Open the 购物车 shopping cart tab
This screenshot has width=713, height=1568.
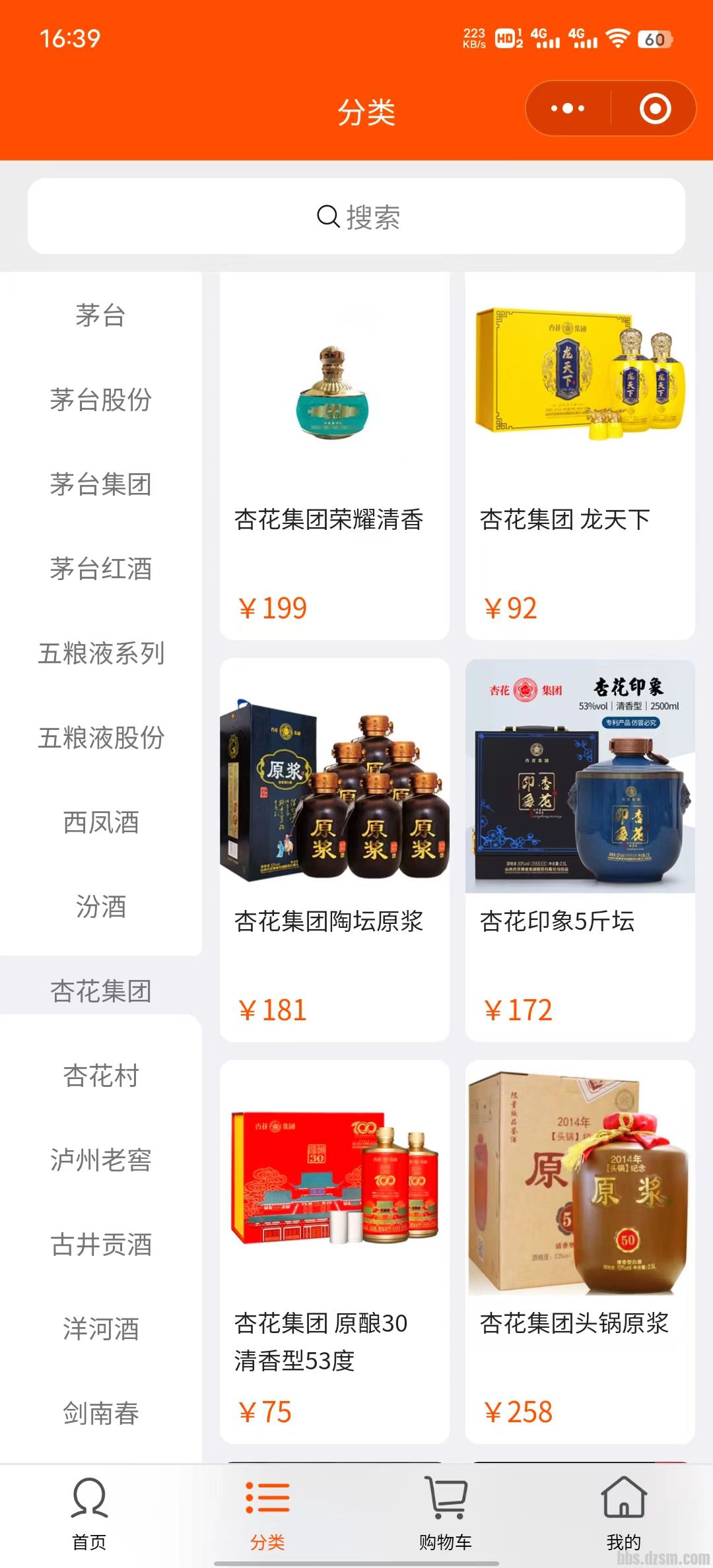point(446,1513)
